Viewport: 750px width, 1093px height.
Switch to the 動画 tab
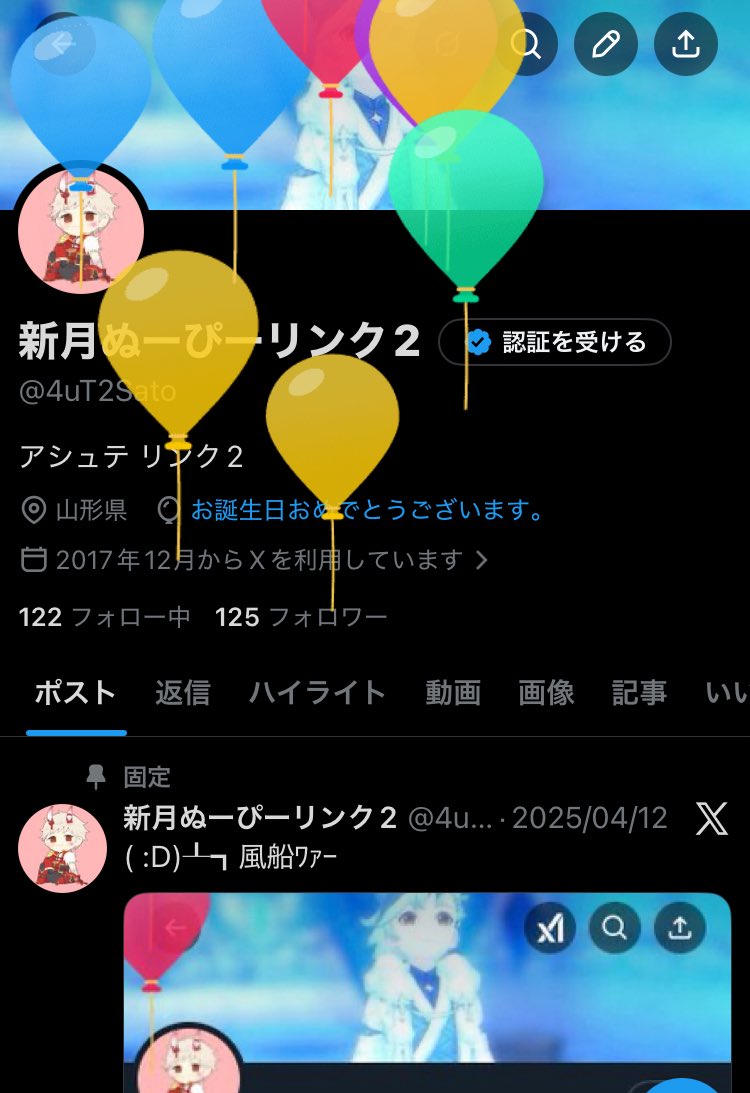(x=453, y=693)
